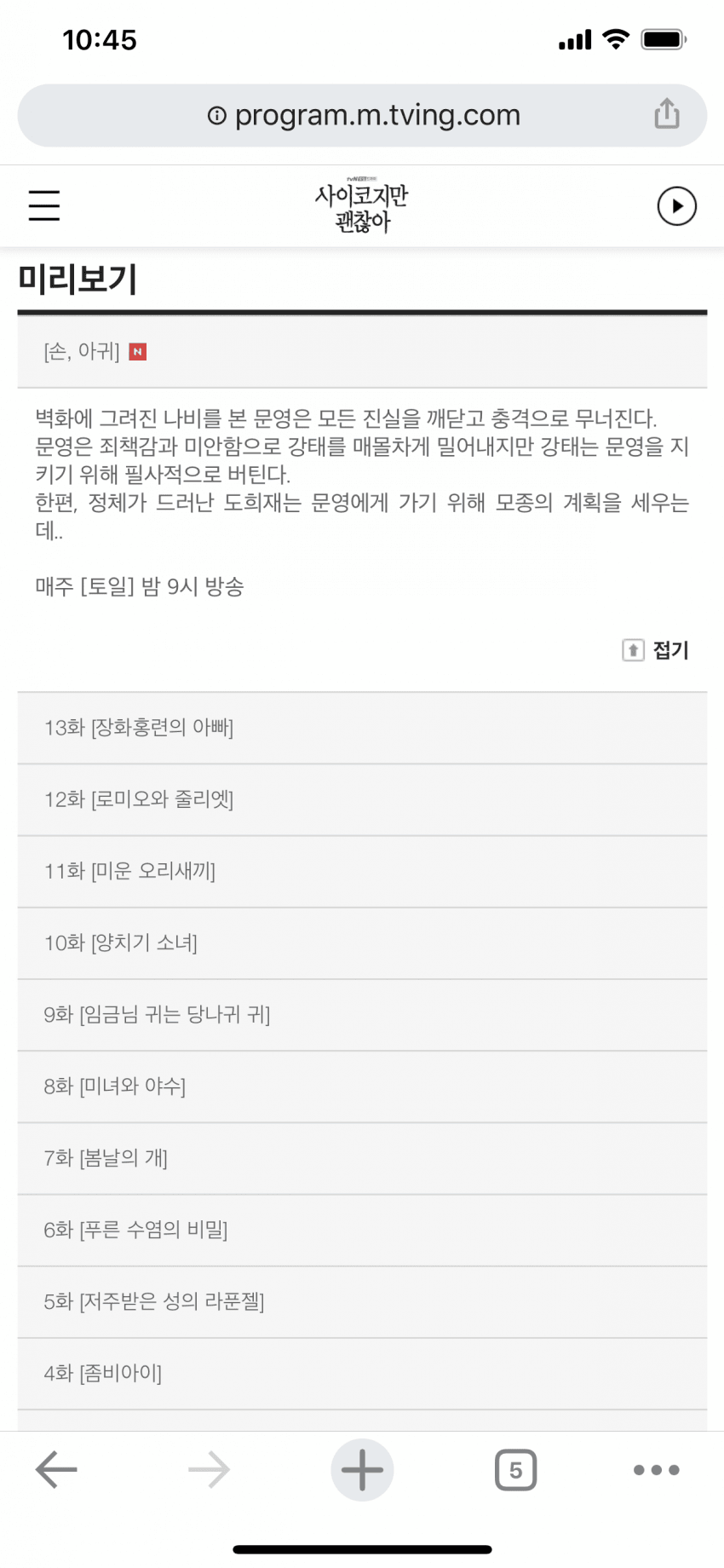This screenshot has height=1568, width=724.
Task: Tap the circular play button to watch
Action: pyautogui.click(x=676, y=205)
